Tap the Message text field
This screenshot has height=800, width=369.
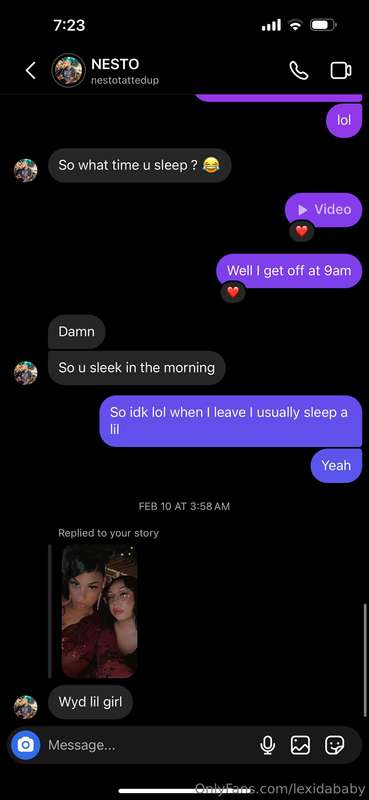(x=148, y=745)
